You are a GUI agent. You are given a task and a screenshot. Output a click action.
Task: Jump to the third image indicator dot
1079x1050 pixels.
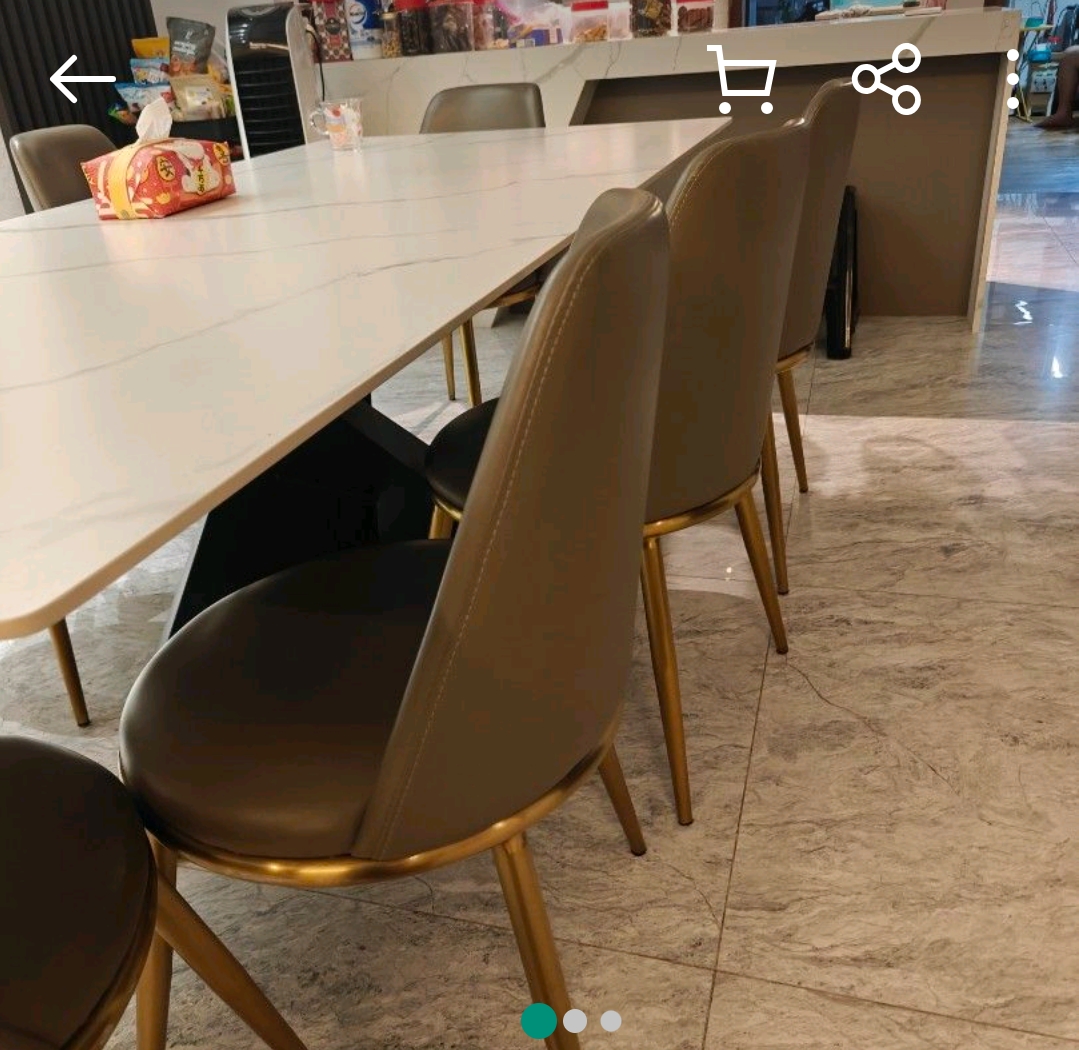tap(611, 1021)
